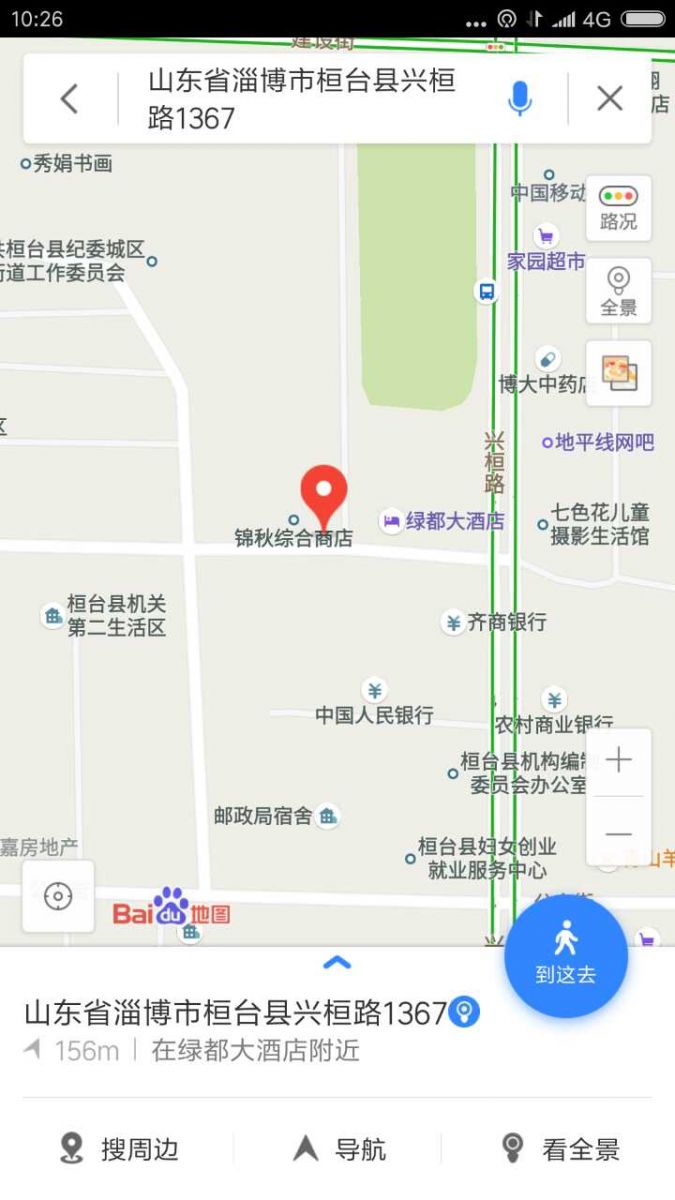
Task: Expand the location details panel
Action: point(337,963)
